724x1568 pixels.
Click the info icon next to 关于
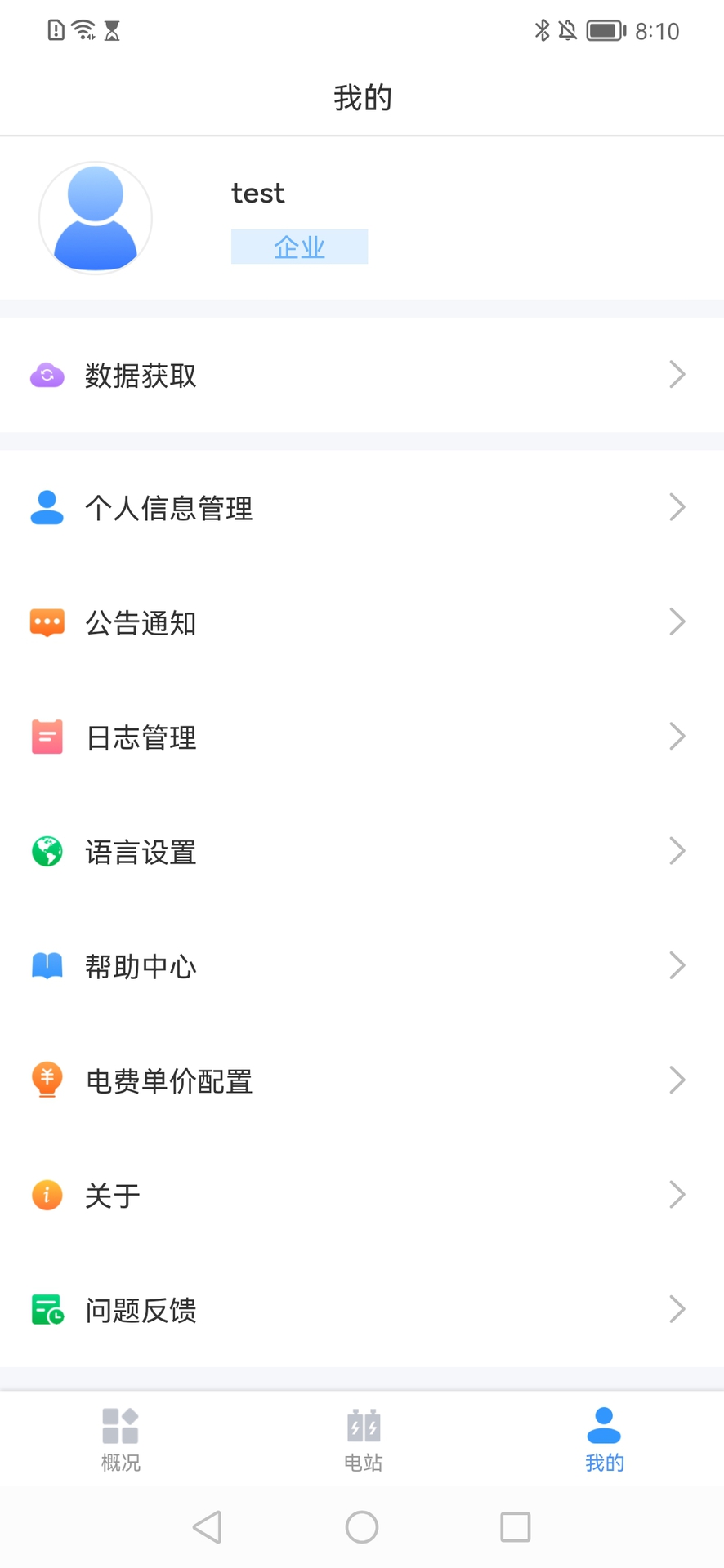click(x=47, y=1195)
